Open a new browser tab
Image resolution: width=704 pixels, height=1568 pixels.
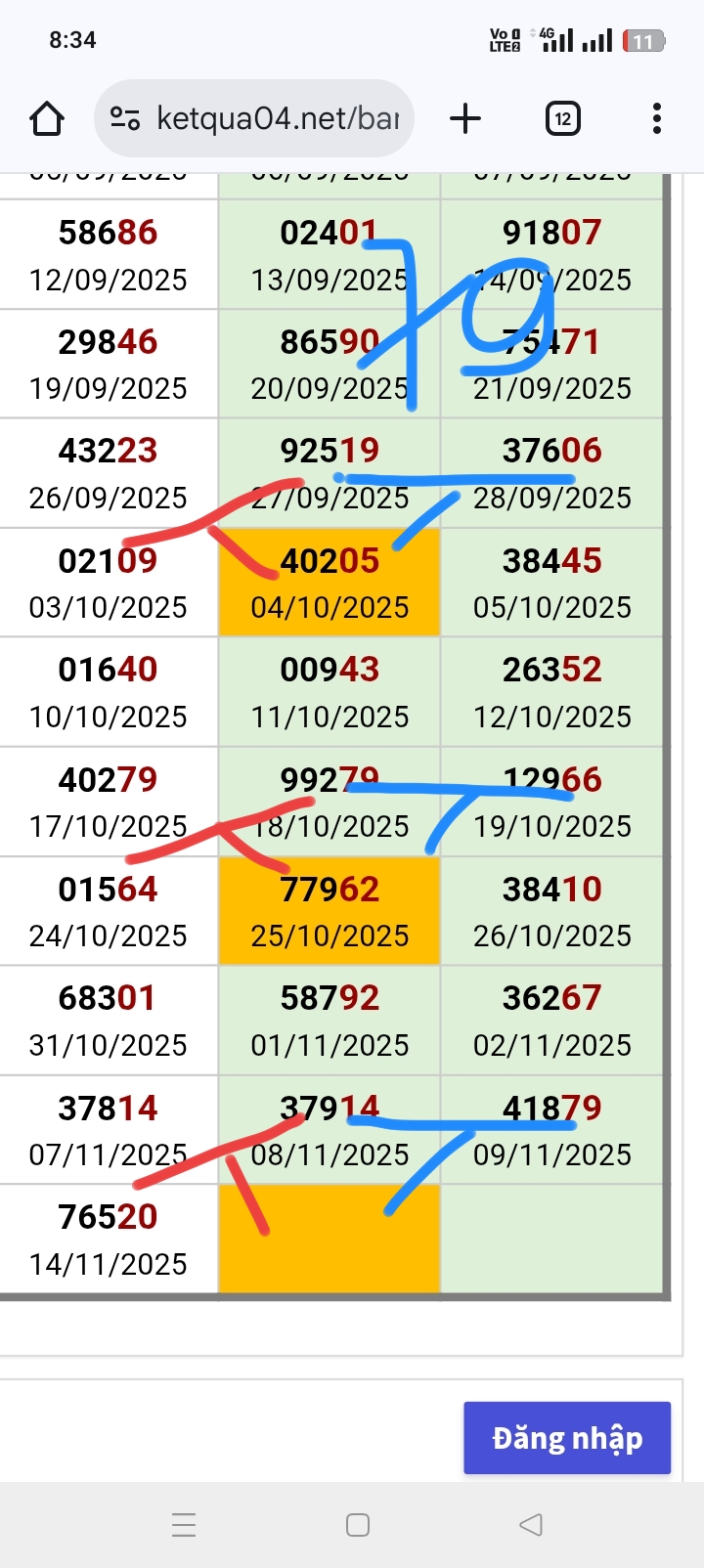465,119
